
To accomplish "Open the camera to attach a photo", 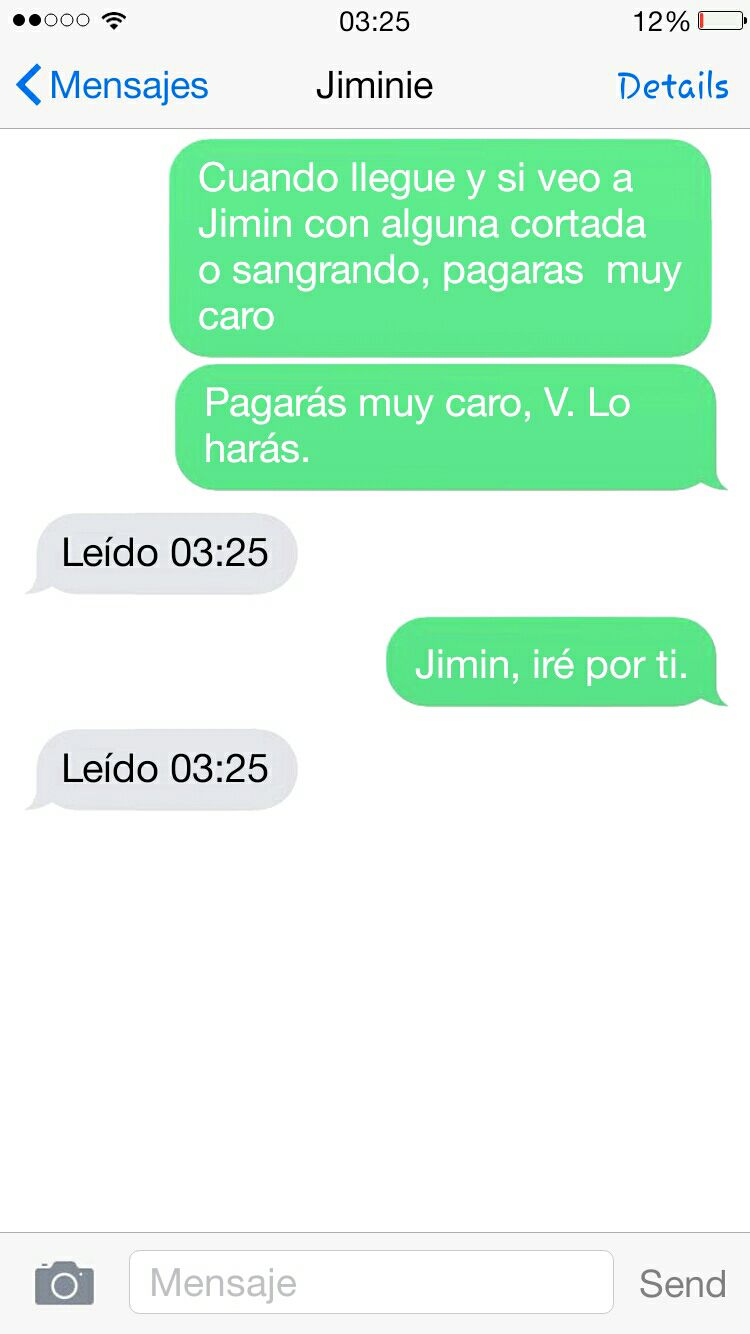I will click(x=64, y=1283).
